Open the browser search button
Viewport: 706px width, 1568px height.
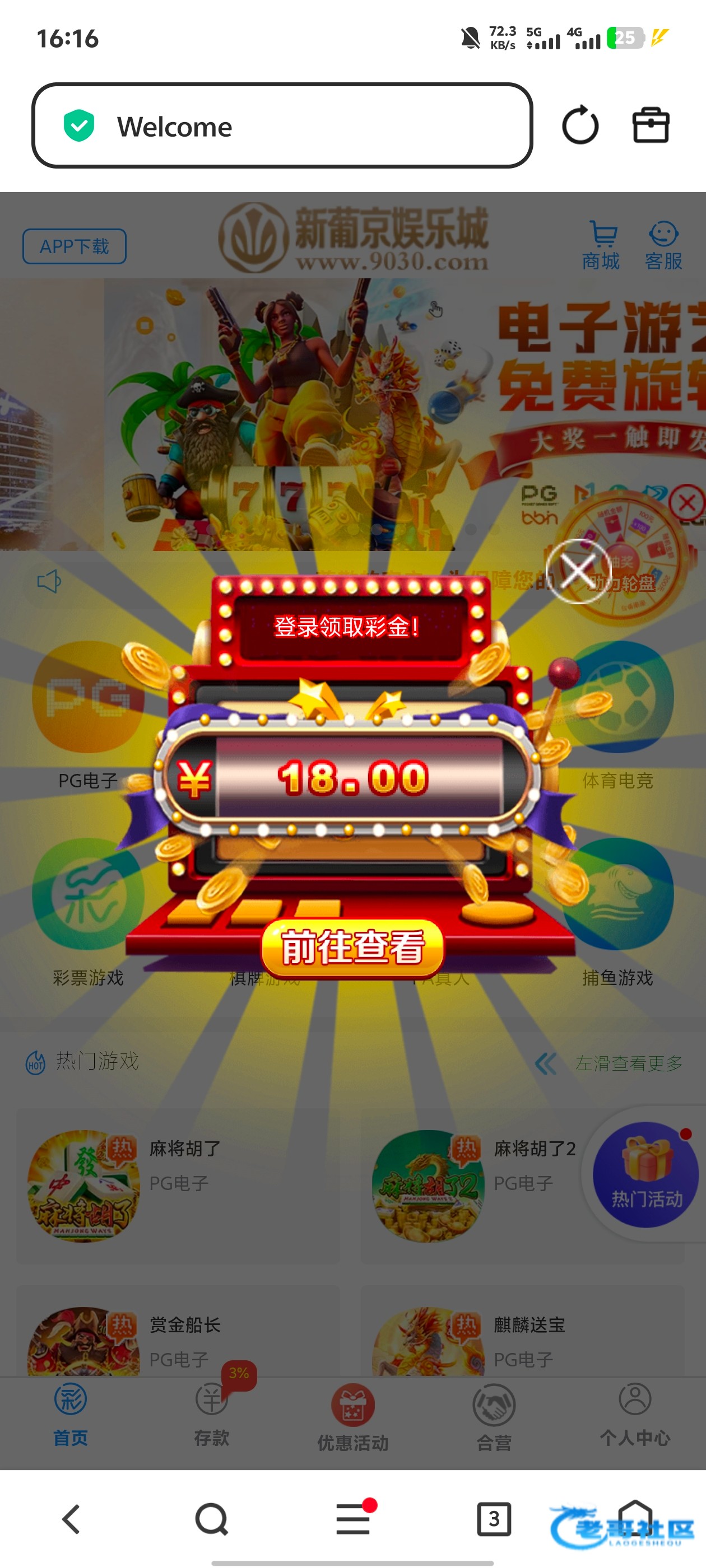pyautogui.click(x=211, y=1519)
